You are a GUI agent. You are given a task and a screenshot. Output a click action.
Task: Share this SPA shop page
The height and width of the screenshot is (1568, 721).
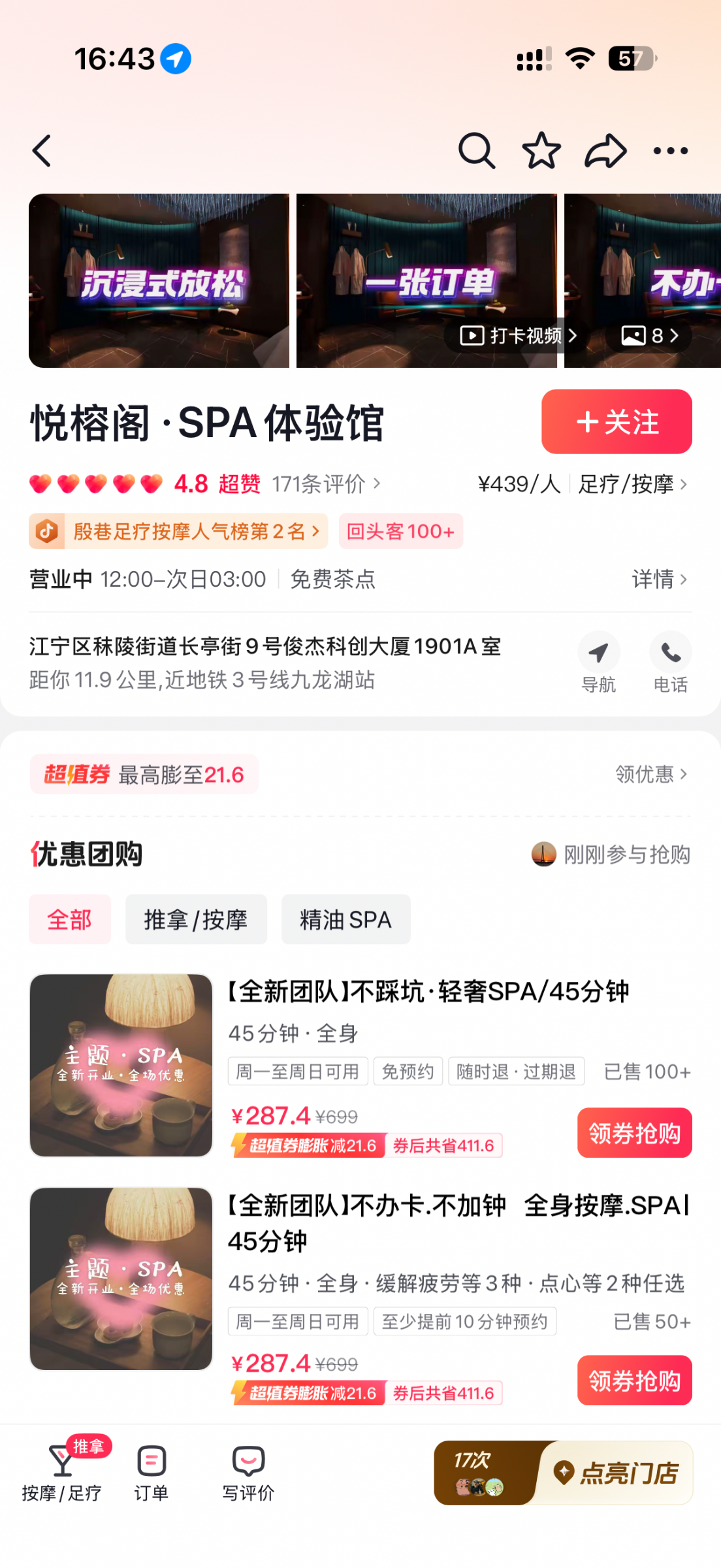tap(605, 151)
